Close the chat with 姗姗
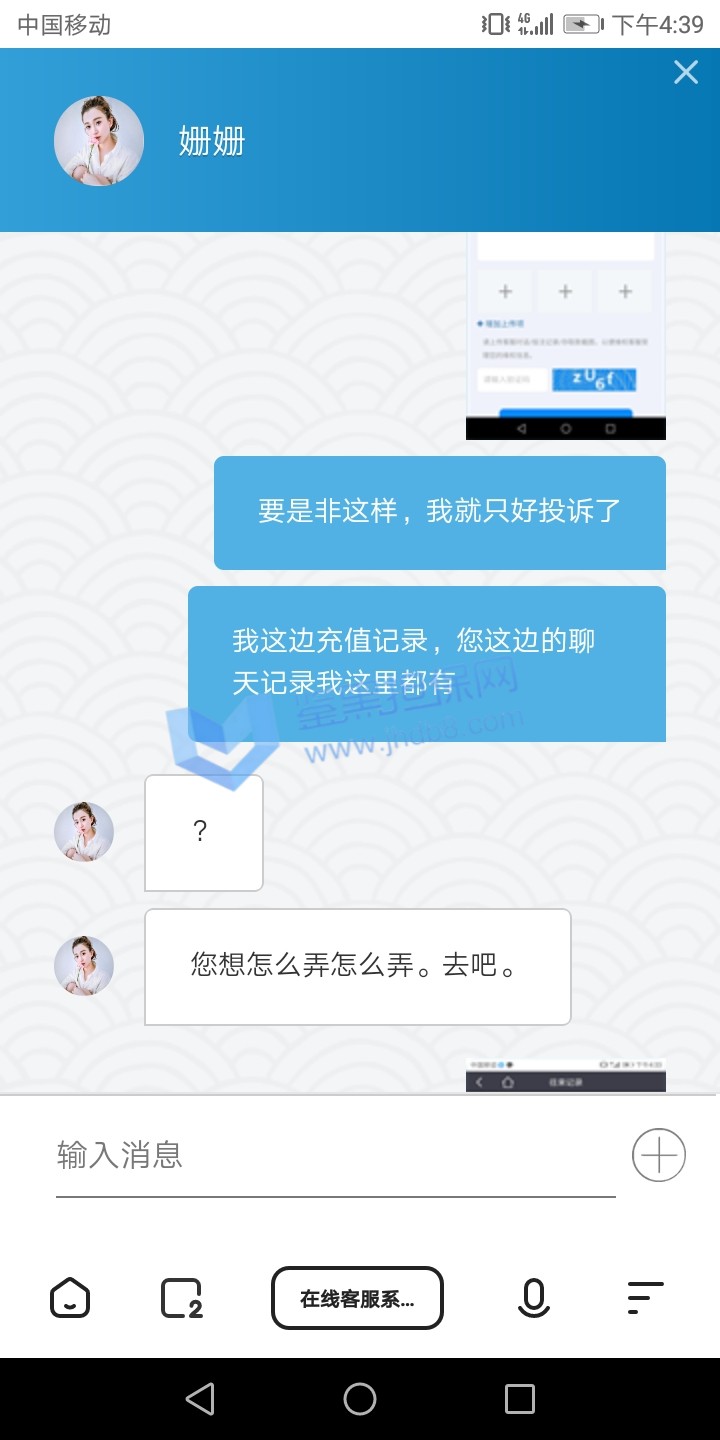 (x=685, y=72)
